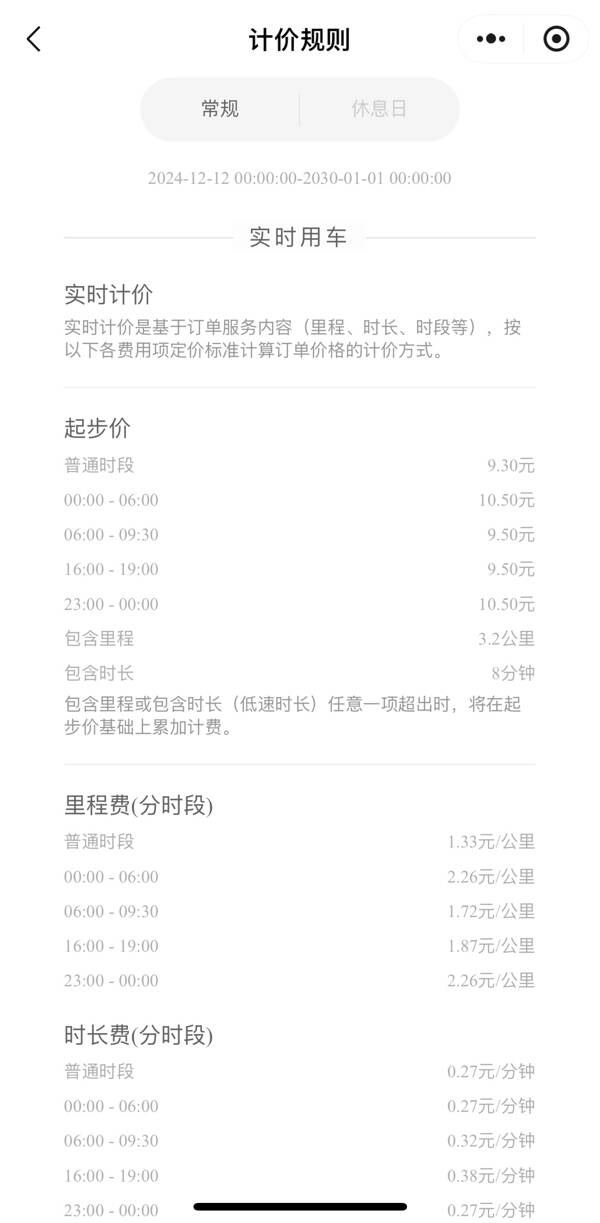Open the mini program more-options menu
This screenshot has width=600, height=1223.
pyautogui.click(x=491, y=39)
